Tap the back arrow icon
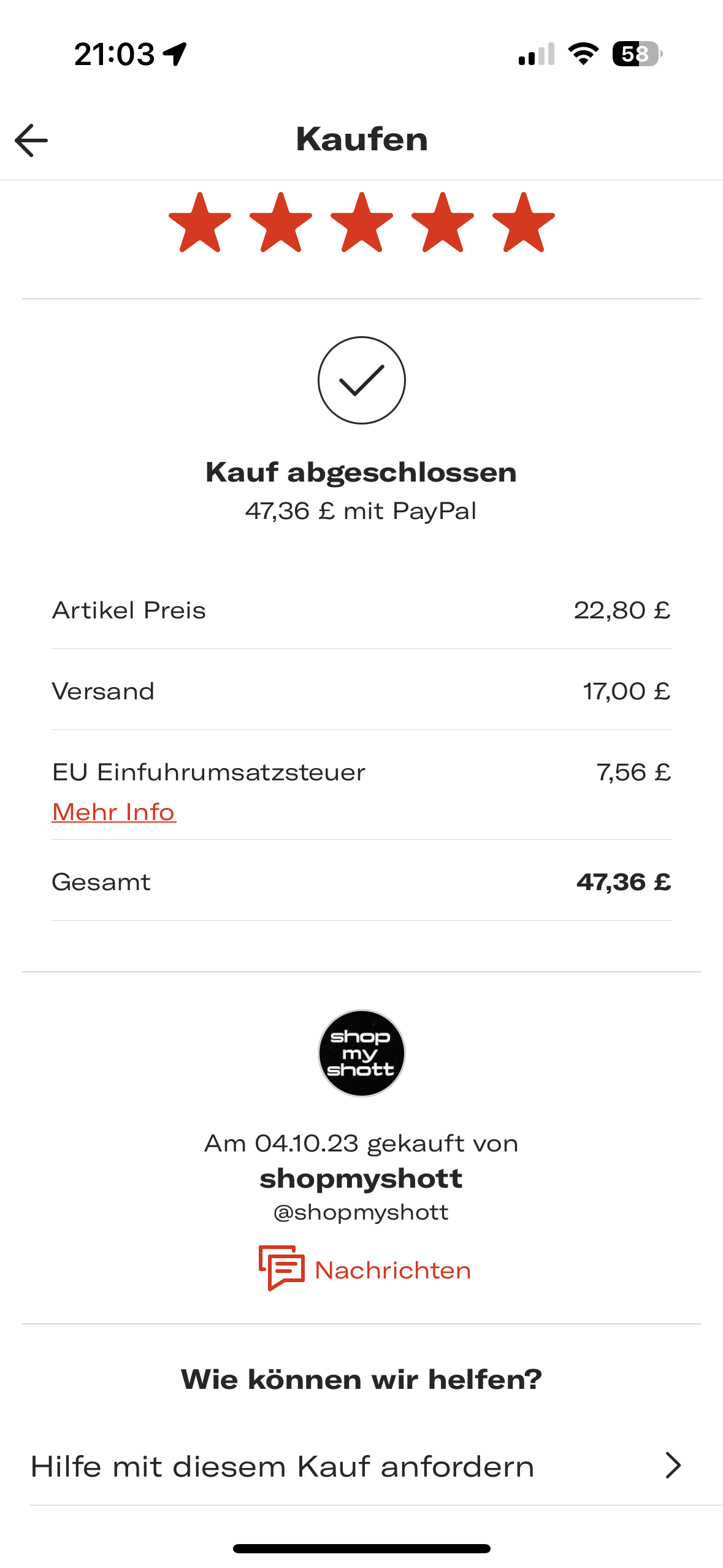 coord(31,140)
